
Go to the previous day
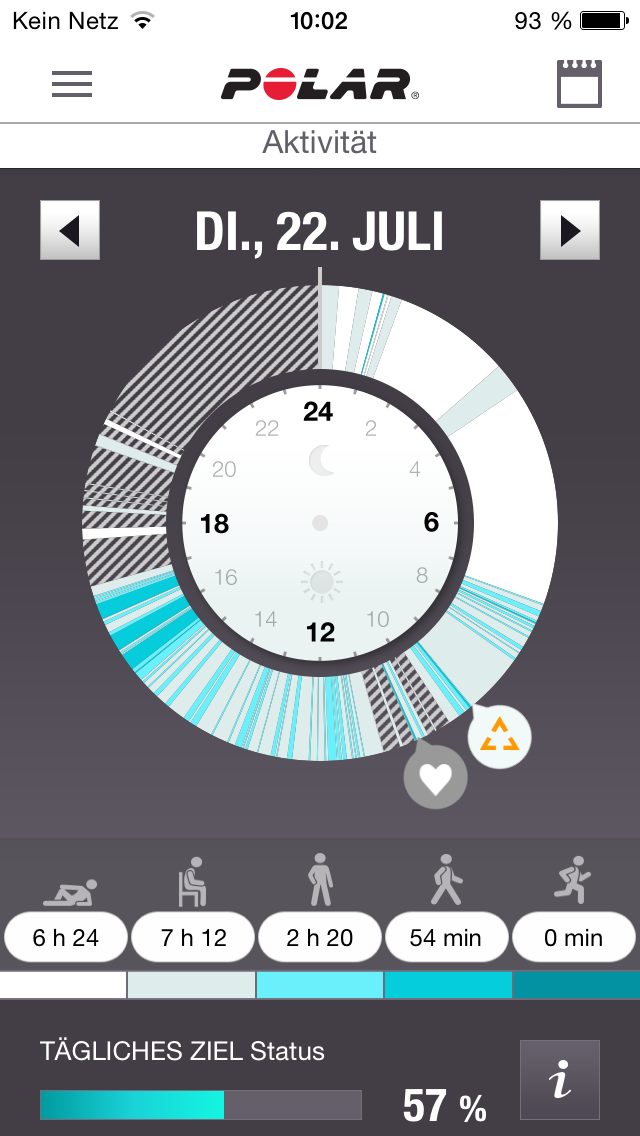tap(70, 231)
